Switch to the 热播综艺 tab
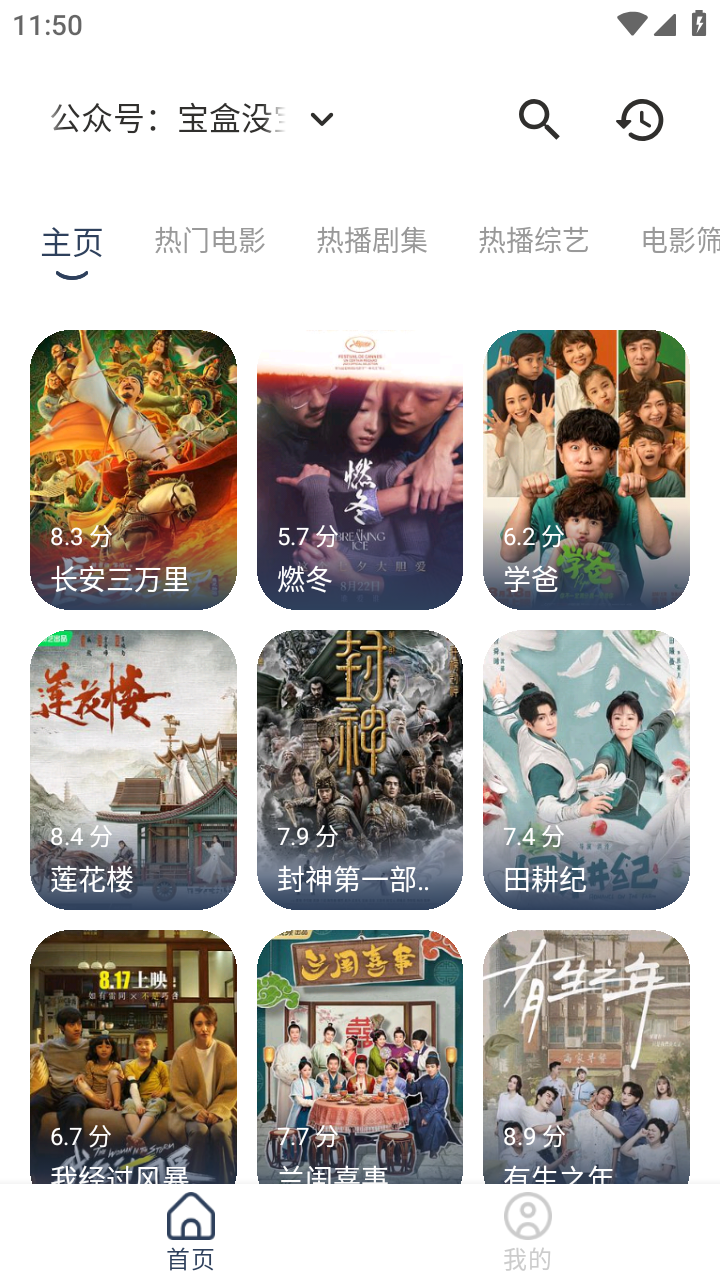Viewport: 720px width, 1280px height. pos(534,241)
